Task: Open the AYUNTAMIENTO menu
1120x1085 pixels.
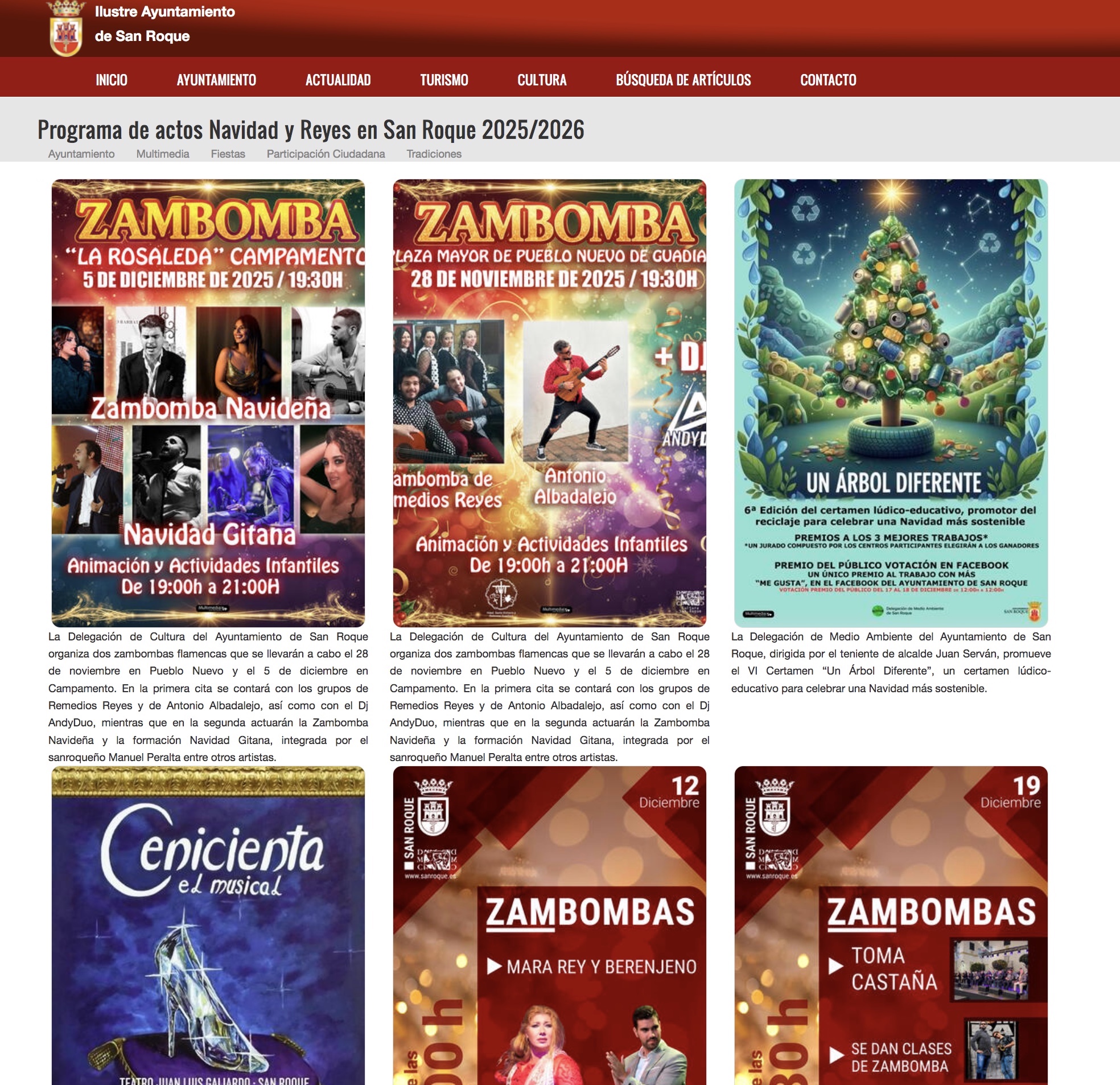Action: 216,80
